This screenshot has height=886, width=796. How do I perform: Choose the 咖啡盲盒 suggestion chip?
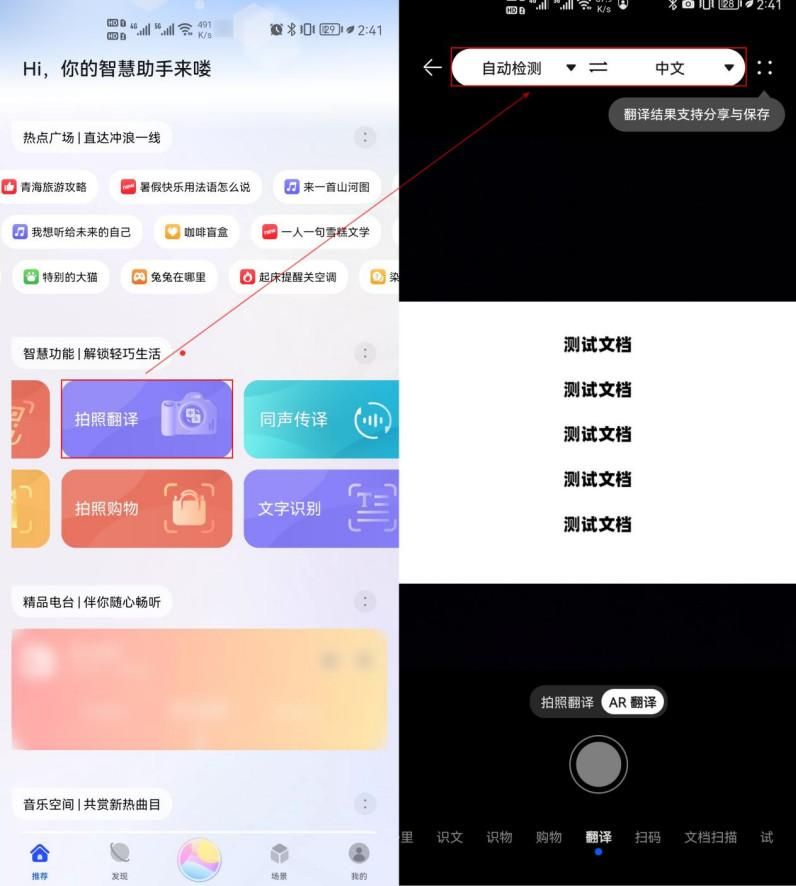tap(197, 232)
